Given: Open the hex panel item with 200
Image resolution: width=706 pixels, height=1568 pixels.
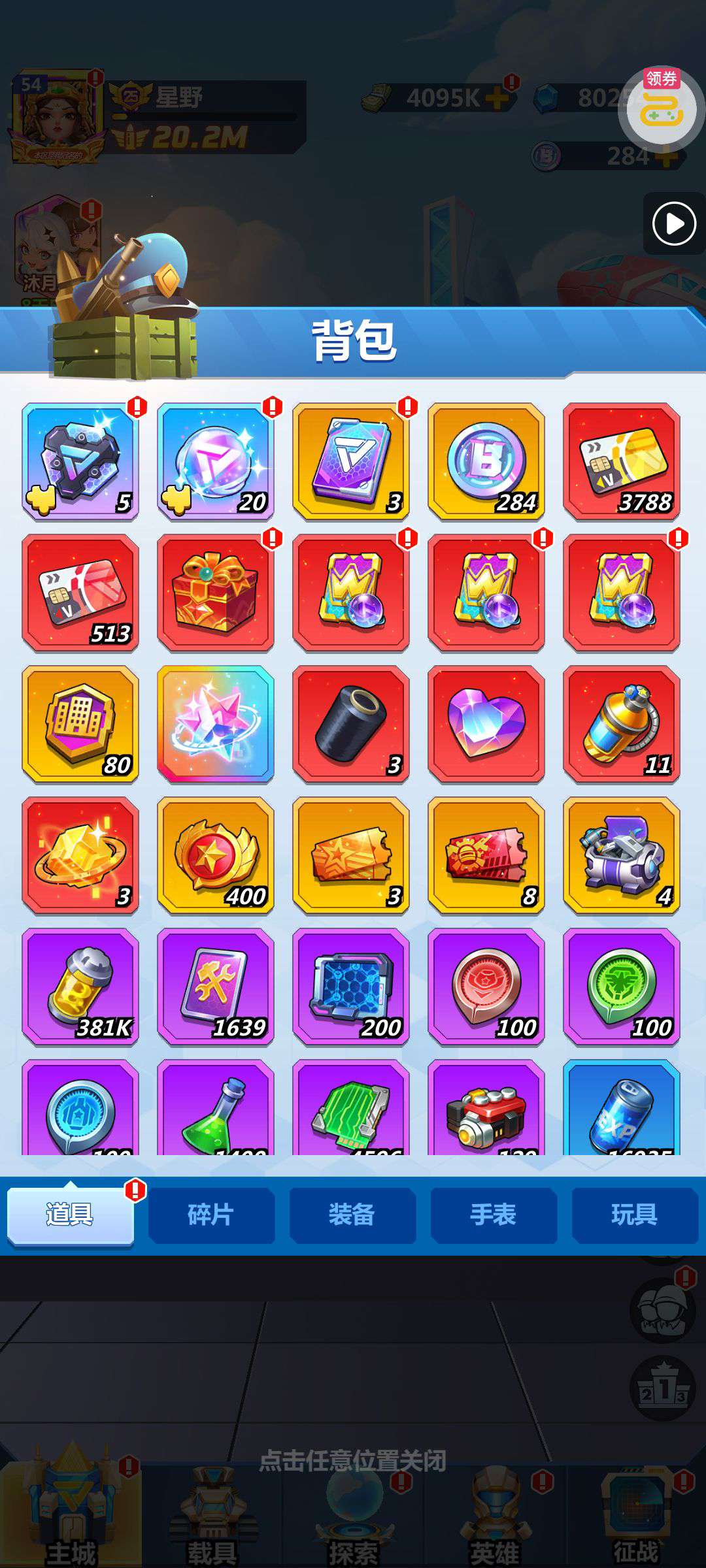Looking at the screenshot, I should click(351, 987).
